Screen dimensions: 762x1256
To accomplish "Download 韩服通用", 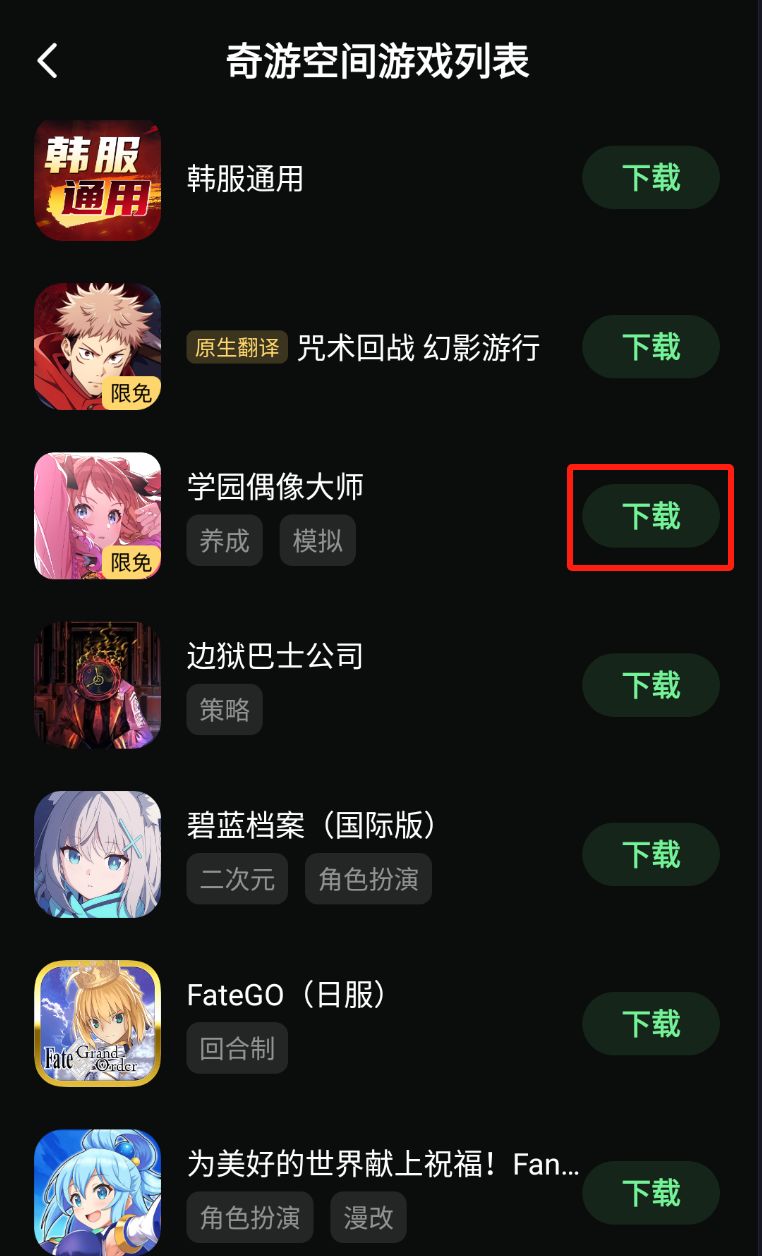I will pos(650,177).
